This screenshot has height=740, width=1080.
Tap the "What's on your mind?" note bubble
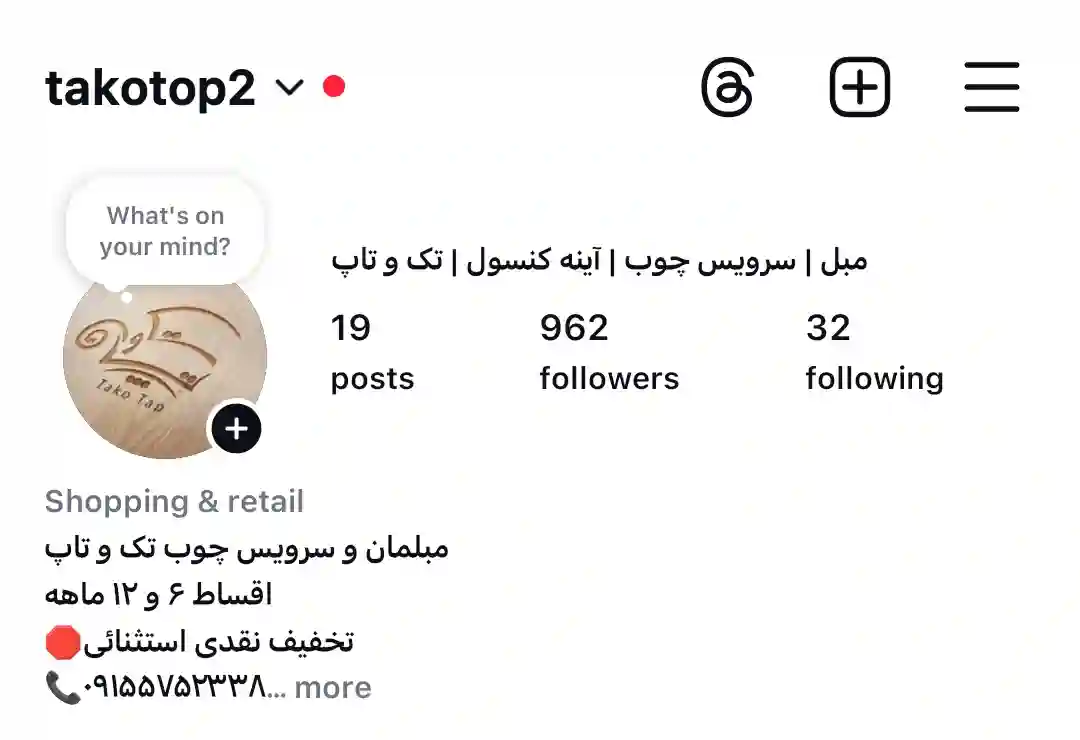click(x=165, y=231)
